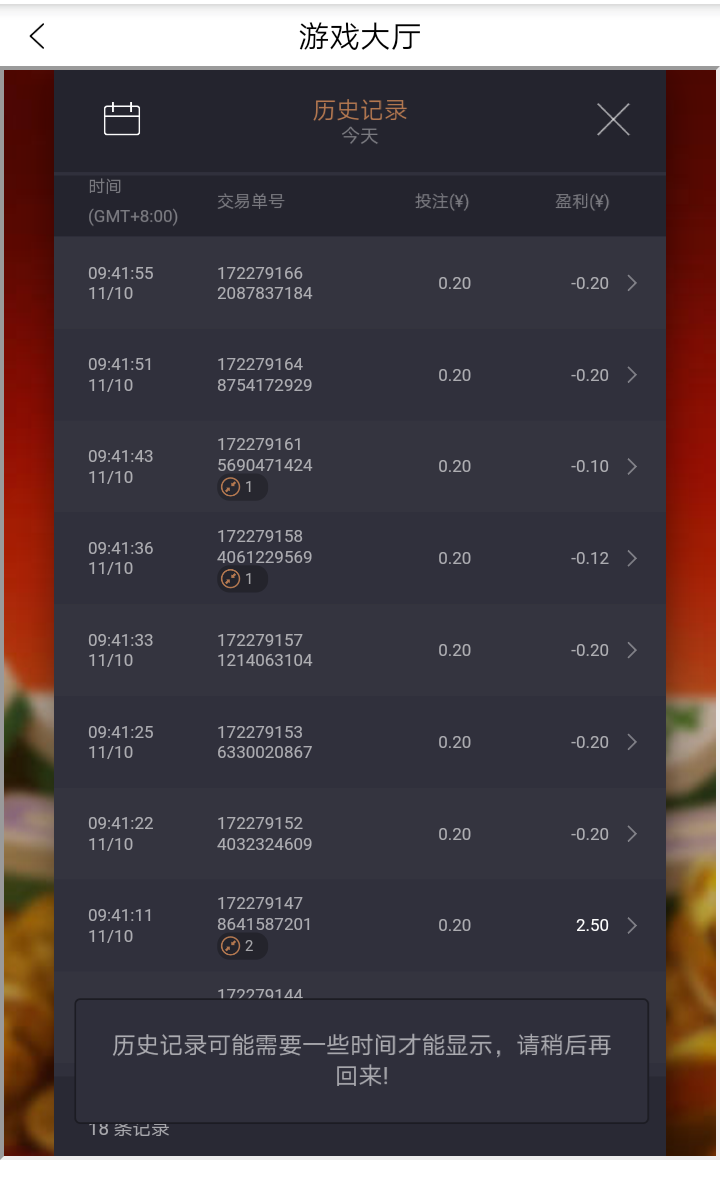This screenshot has width=720, height=1188.
Task: Open the calendar date picker
Action: click(x=122, y=119)
